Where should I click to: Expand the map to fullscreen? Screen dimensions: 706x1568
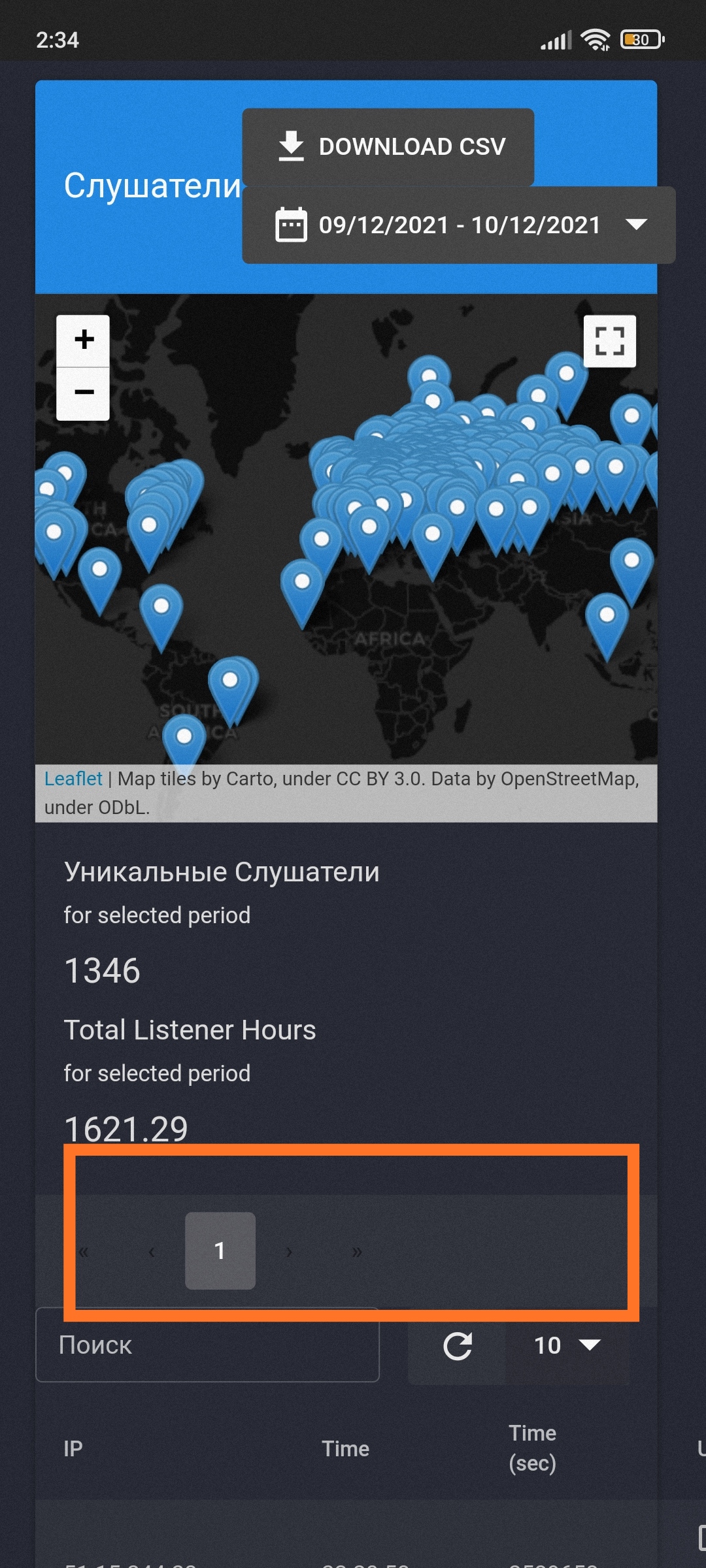coord(611,341)
